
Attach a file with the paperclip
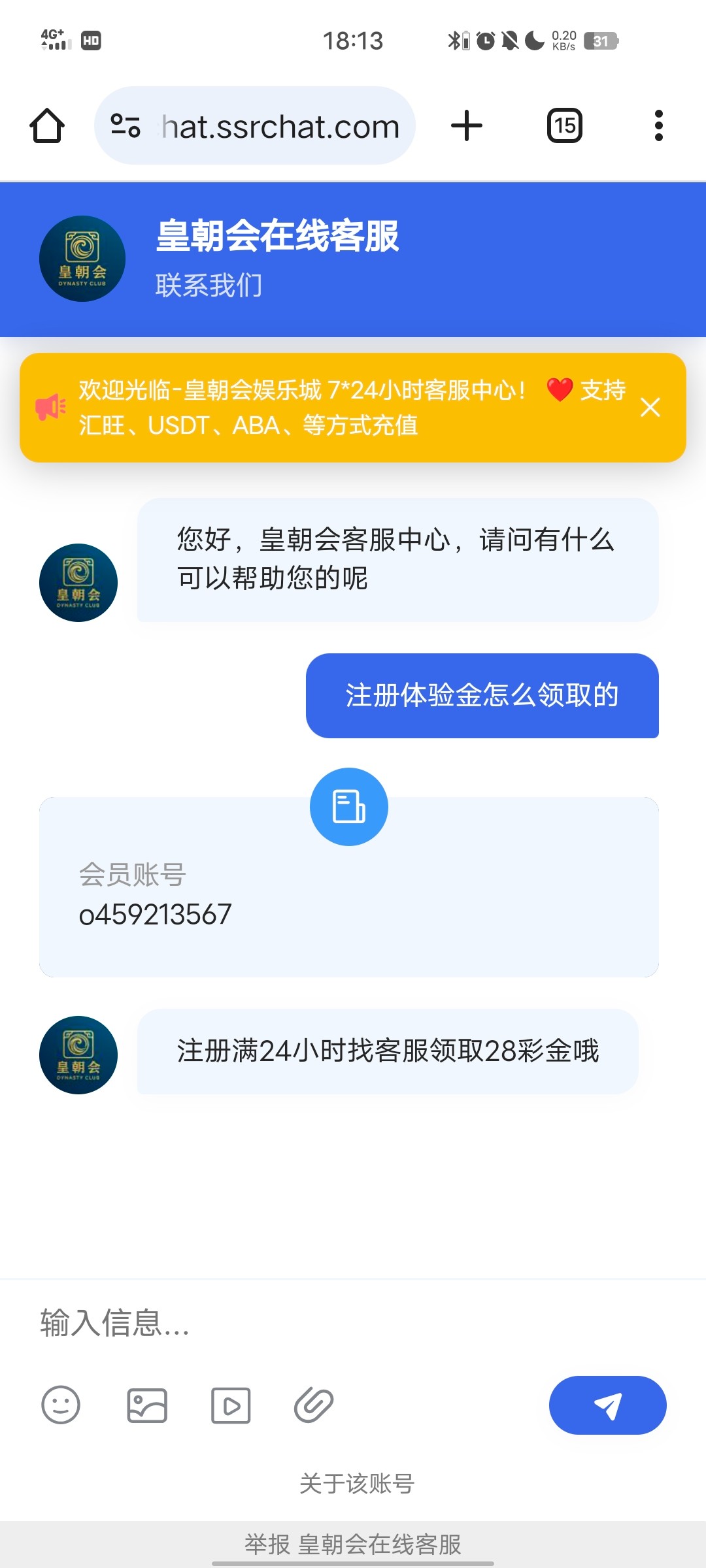(x=314, y=1405)
